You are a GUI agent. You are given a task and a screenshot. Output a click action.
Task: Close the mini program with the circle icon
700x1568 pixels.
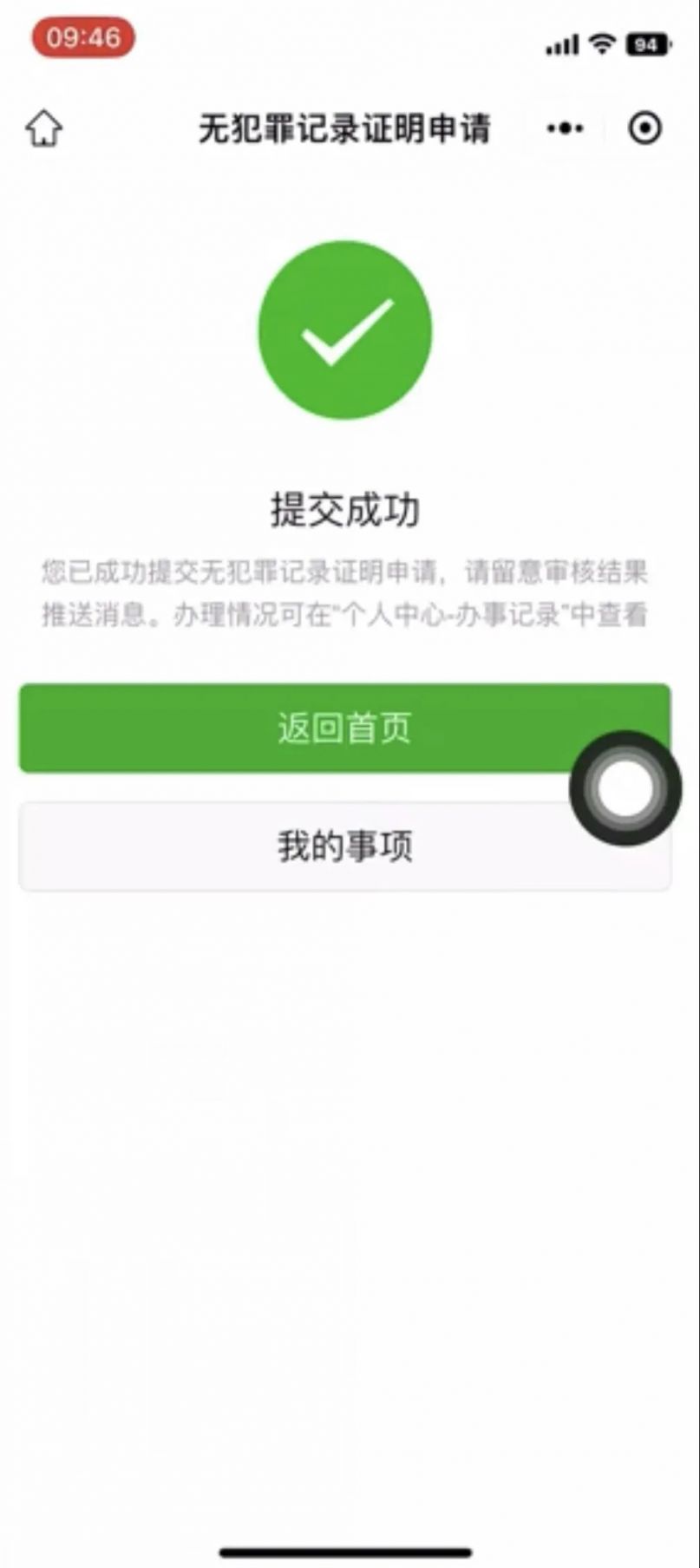644,128
